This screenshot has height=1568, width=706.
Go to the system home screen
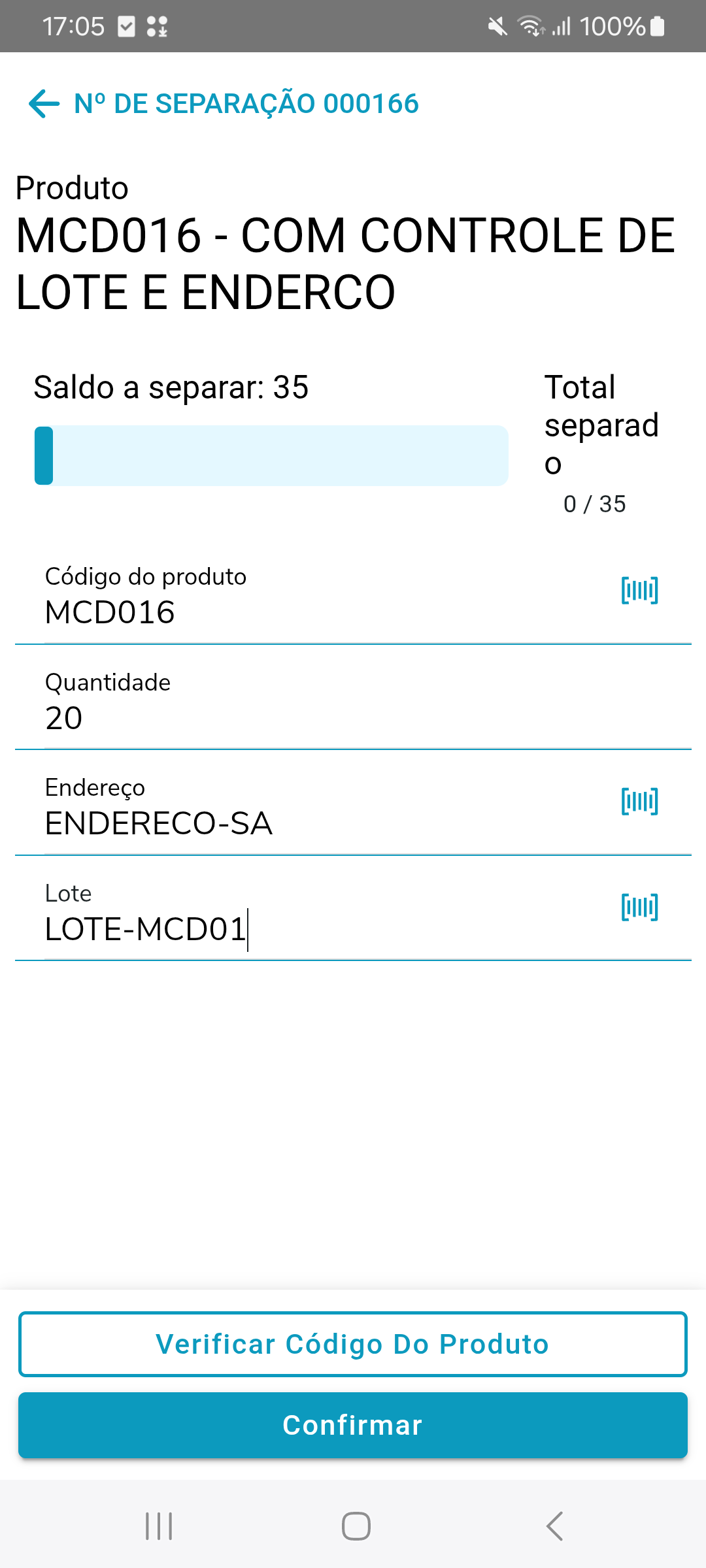click(356, 1526)
